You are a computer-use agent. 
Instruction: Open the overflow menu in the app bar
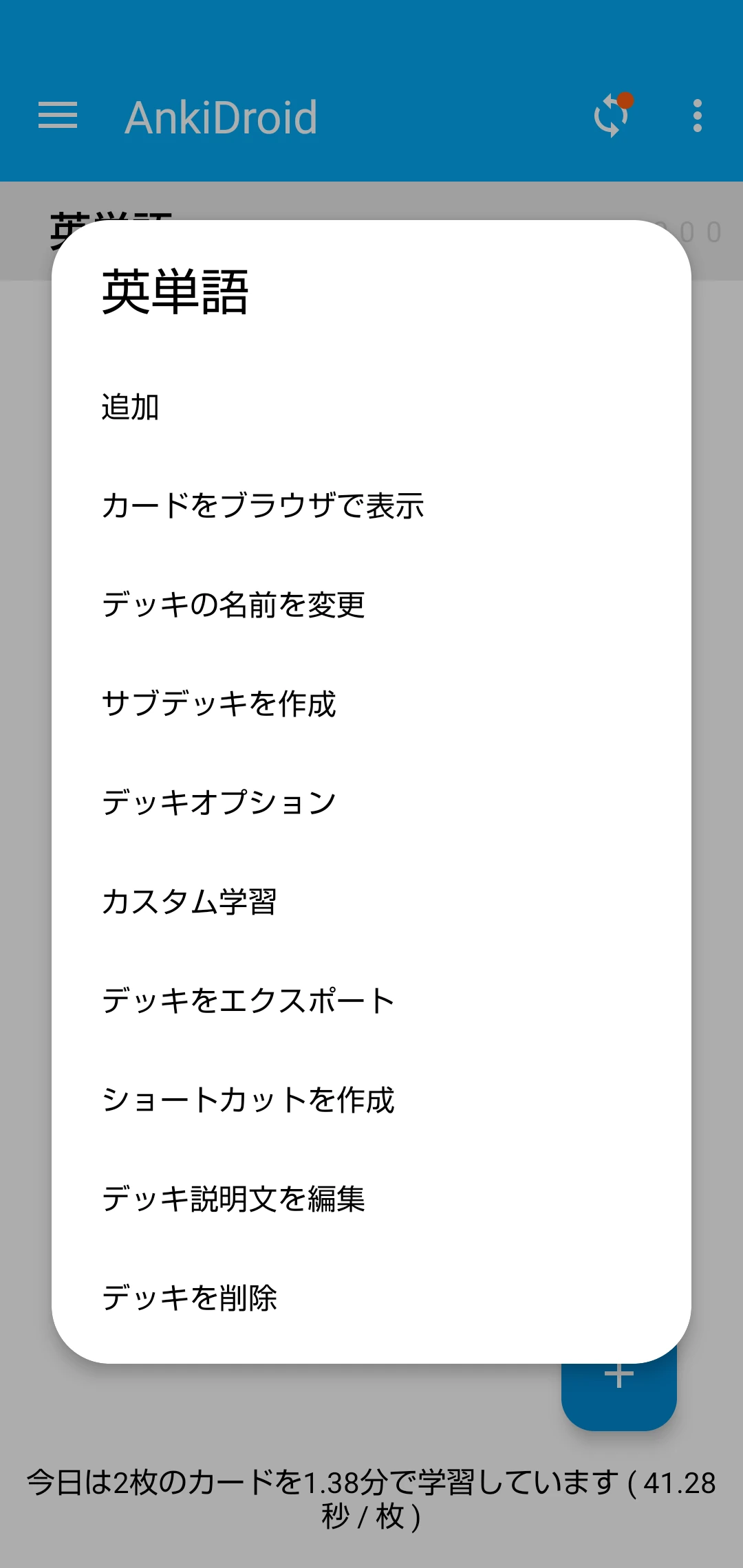(x=697, y=116)
